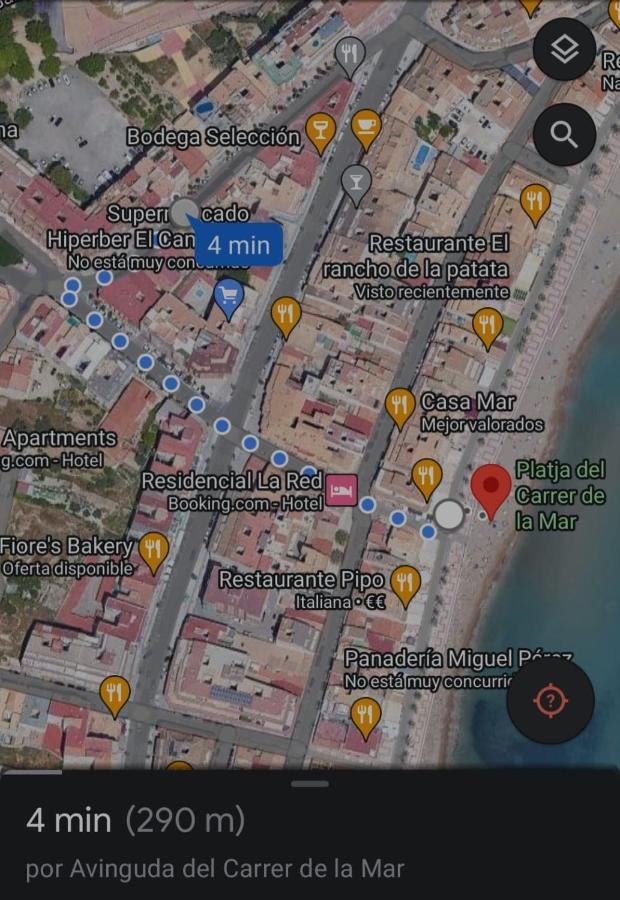Search along the route

tap(565, 135)
